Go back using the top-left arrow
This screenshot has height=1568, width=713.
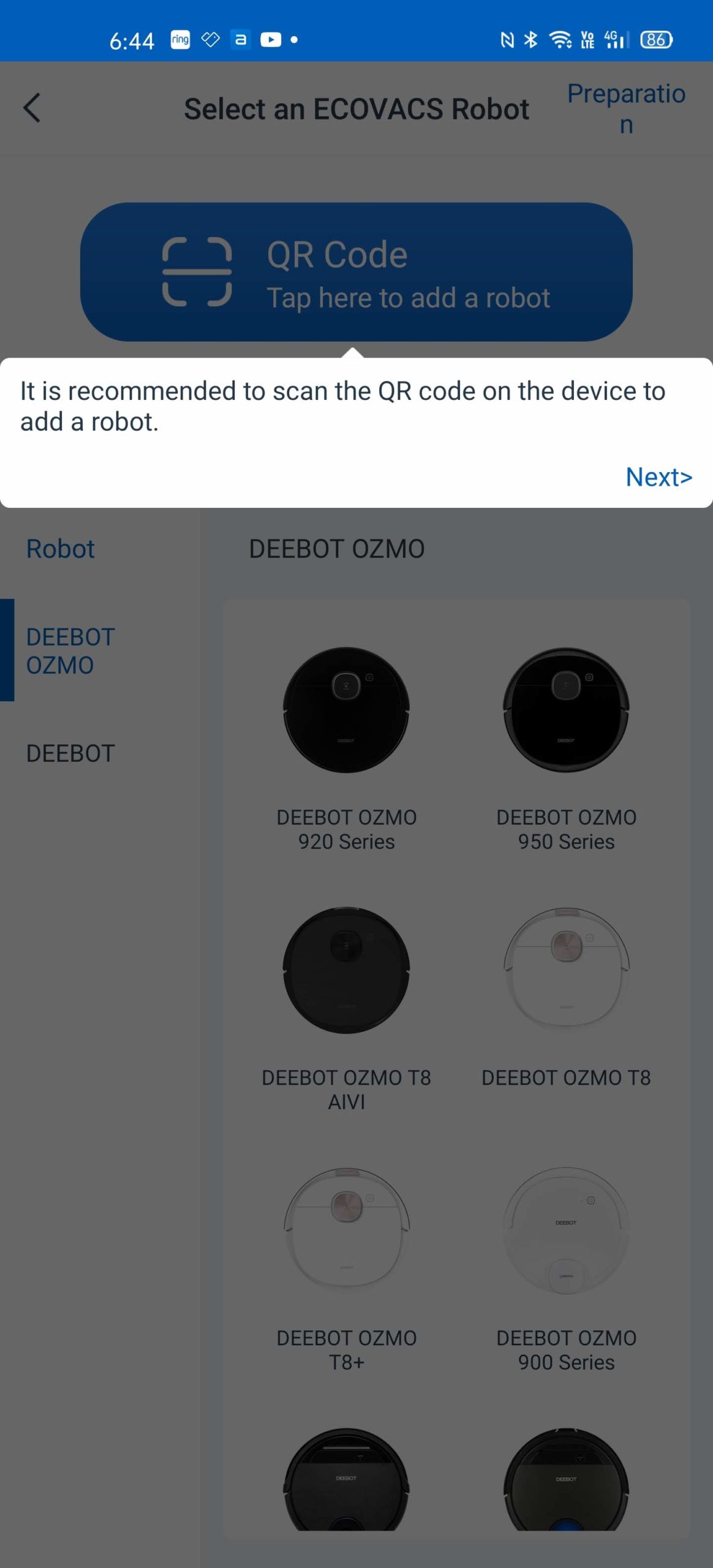click(32, 108)
